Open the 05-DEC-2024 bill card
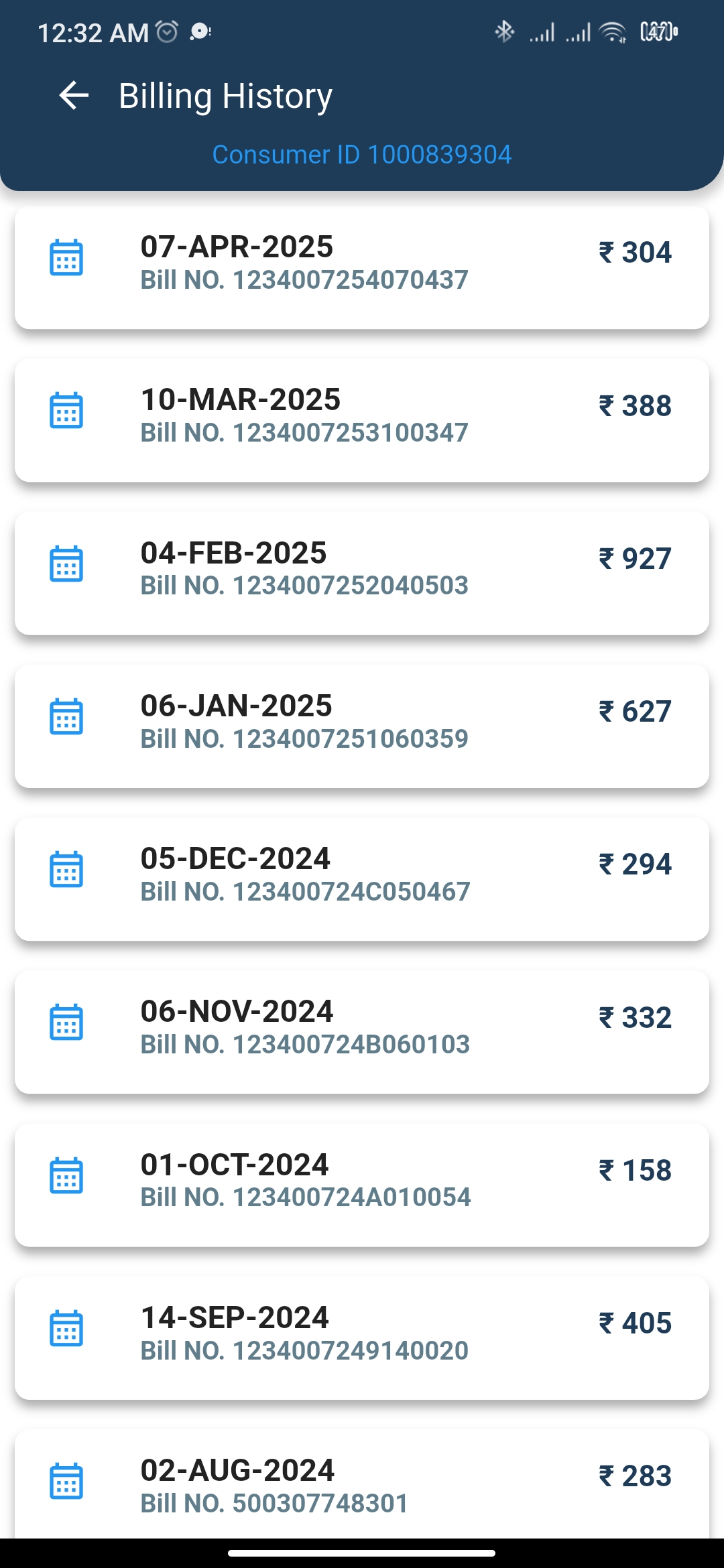 coord(362,879)
